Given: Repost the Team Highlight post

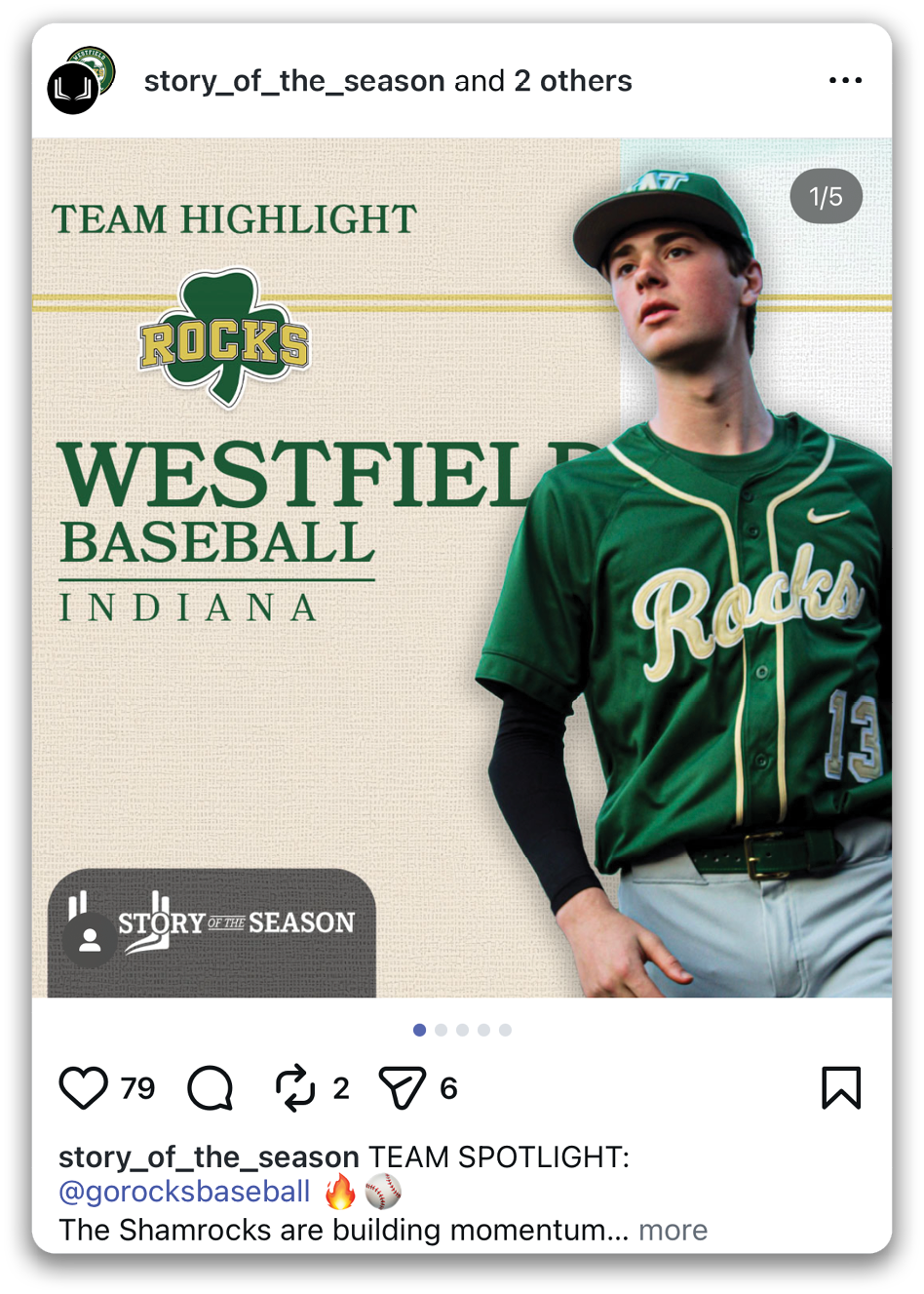Looking at the screenshot, I should tap(294, 1088).
